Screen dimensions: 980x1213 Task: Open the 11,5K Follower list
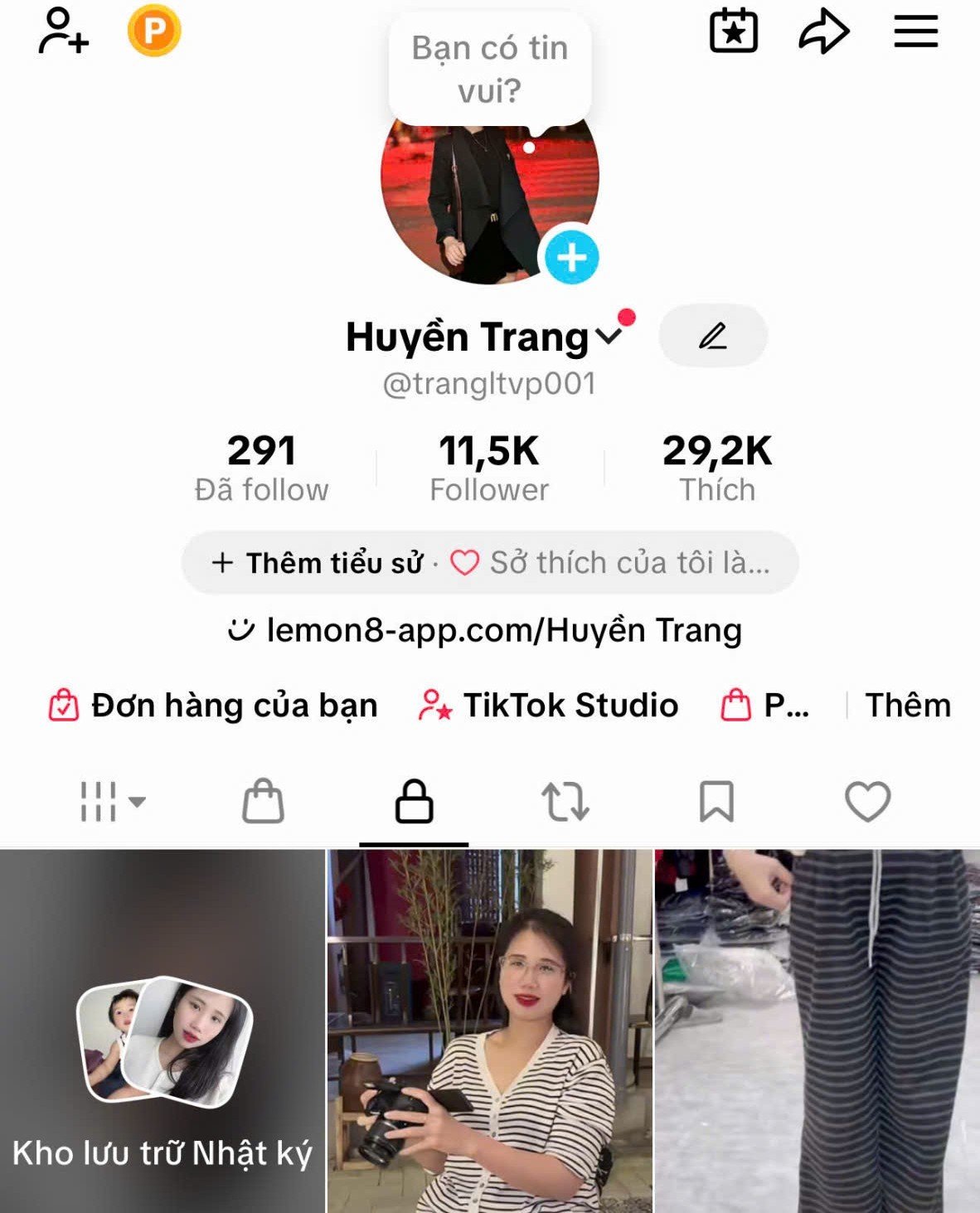pos(489,468)
